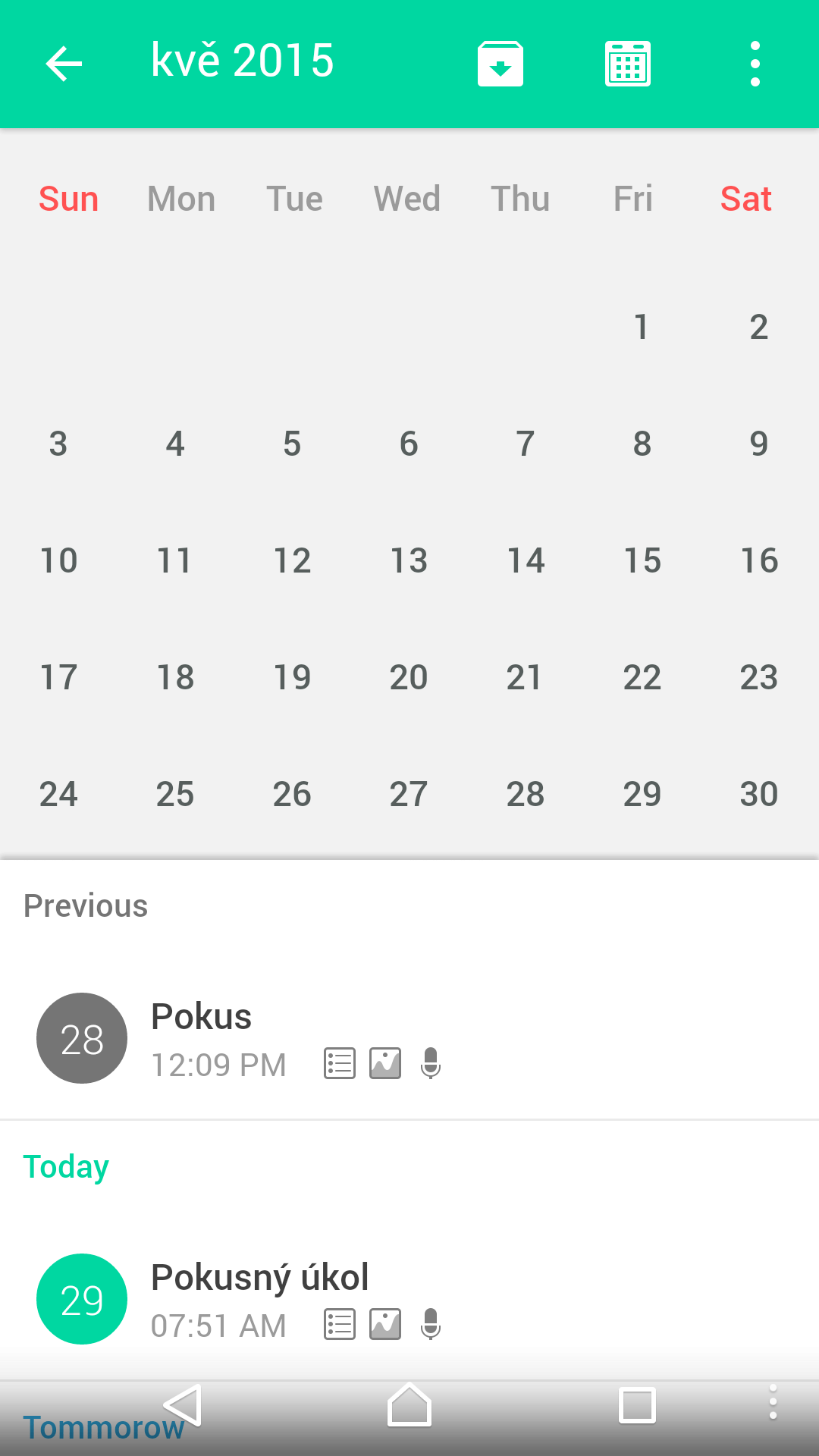Open the archive download icon
819x1456 pixels.
(x=500, y=64)
